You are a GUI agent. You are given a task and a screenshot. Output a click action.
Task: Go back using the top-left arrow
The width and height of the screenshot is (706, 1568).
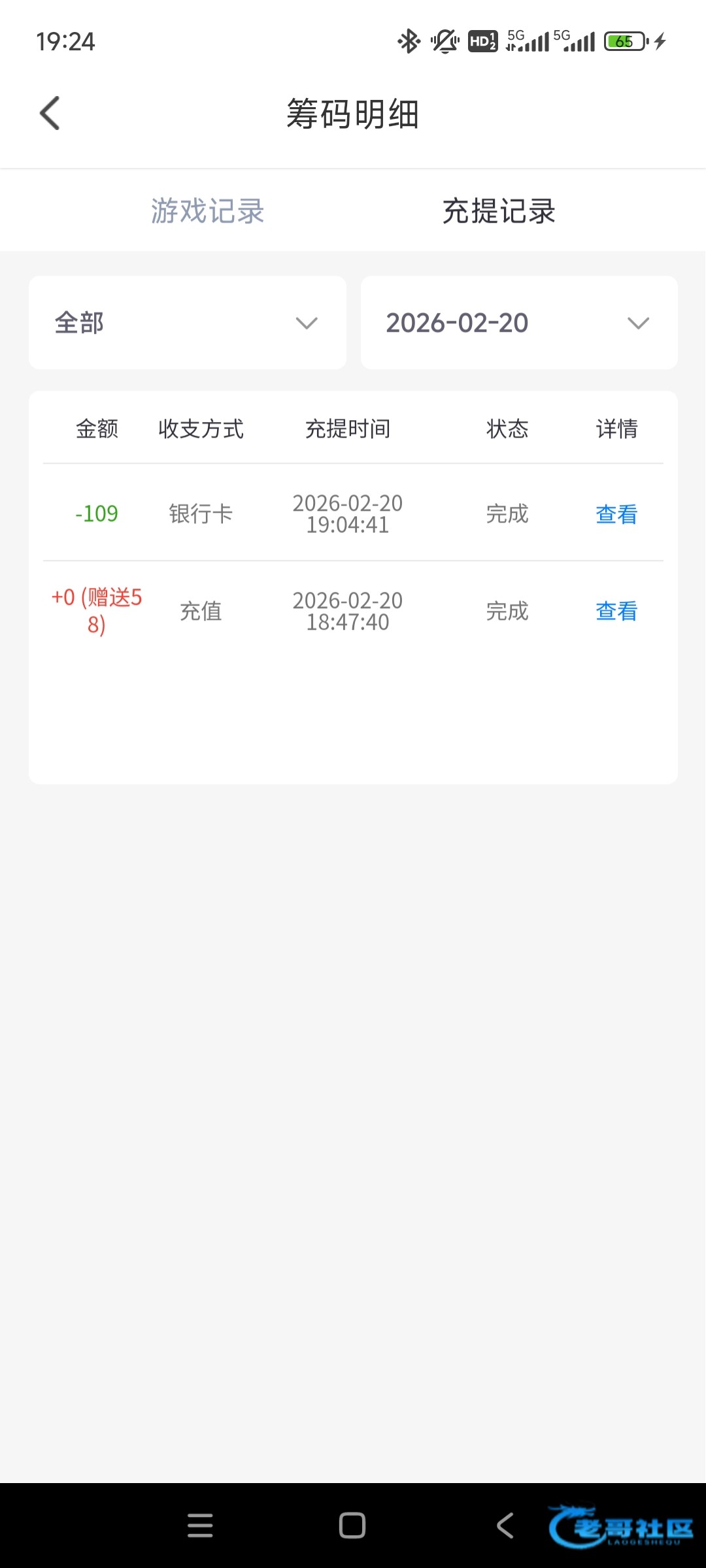50,114
